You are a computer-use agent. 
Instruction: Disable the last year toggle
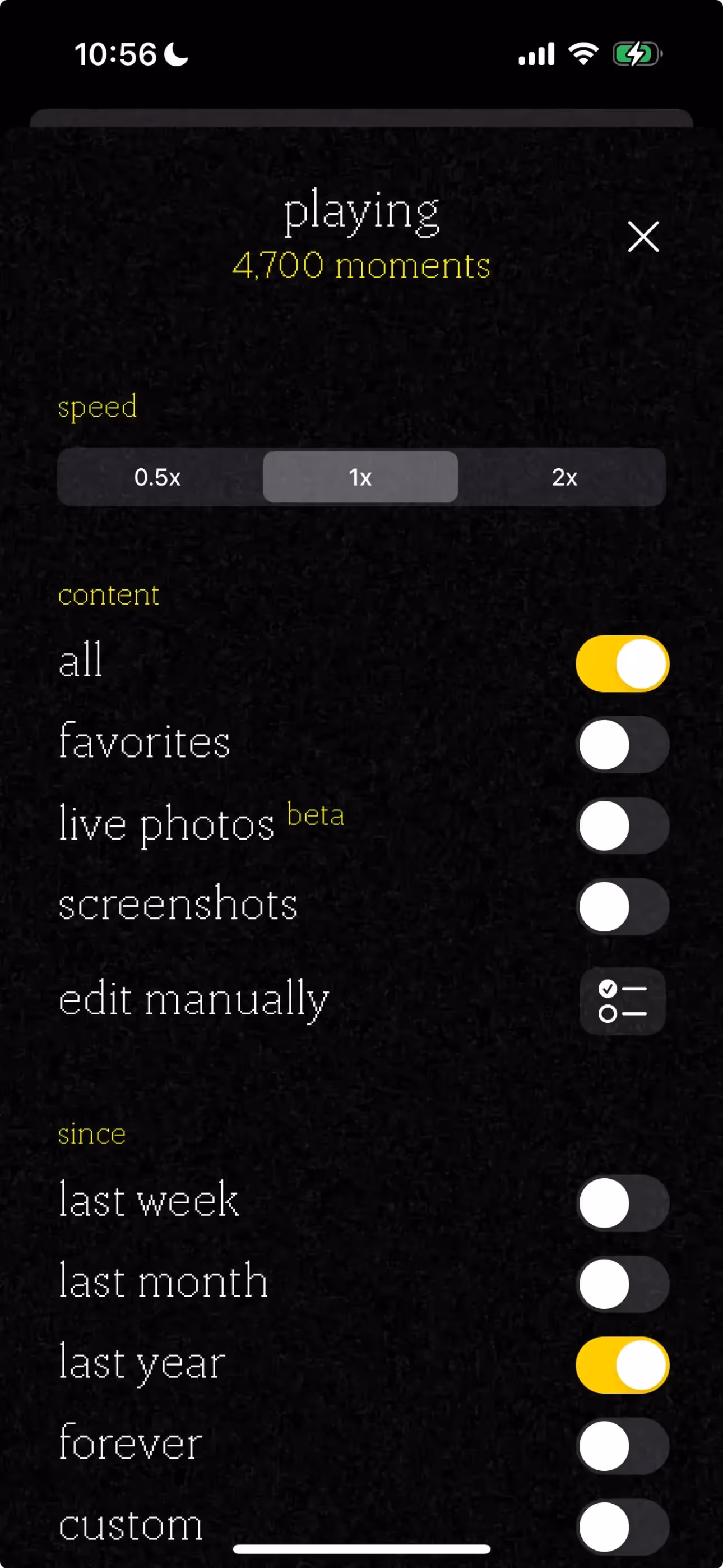click(622, 1364)
